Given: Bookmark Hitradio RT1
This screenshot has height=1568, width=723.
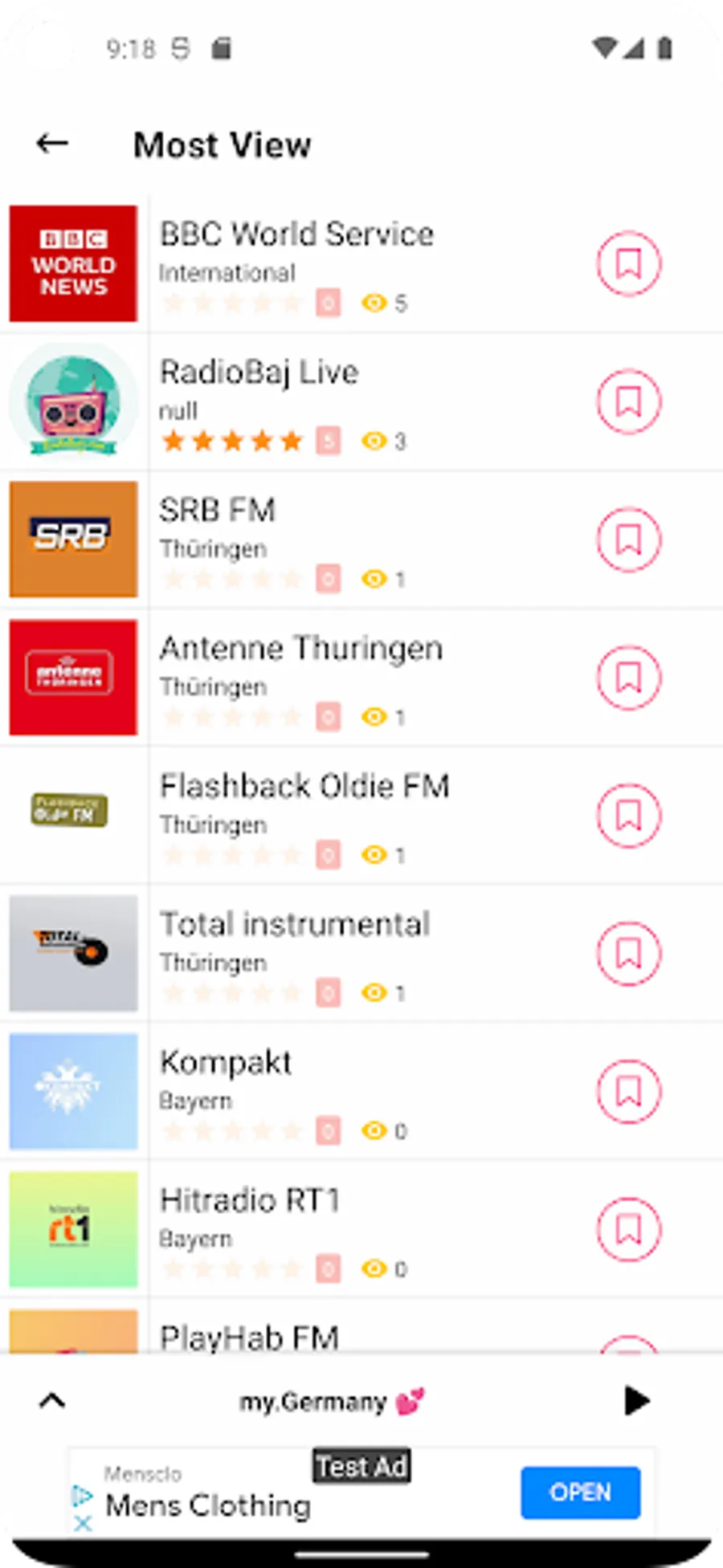Looking at the screenshot, I should (628, 1231).
